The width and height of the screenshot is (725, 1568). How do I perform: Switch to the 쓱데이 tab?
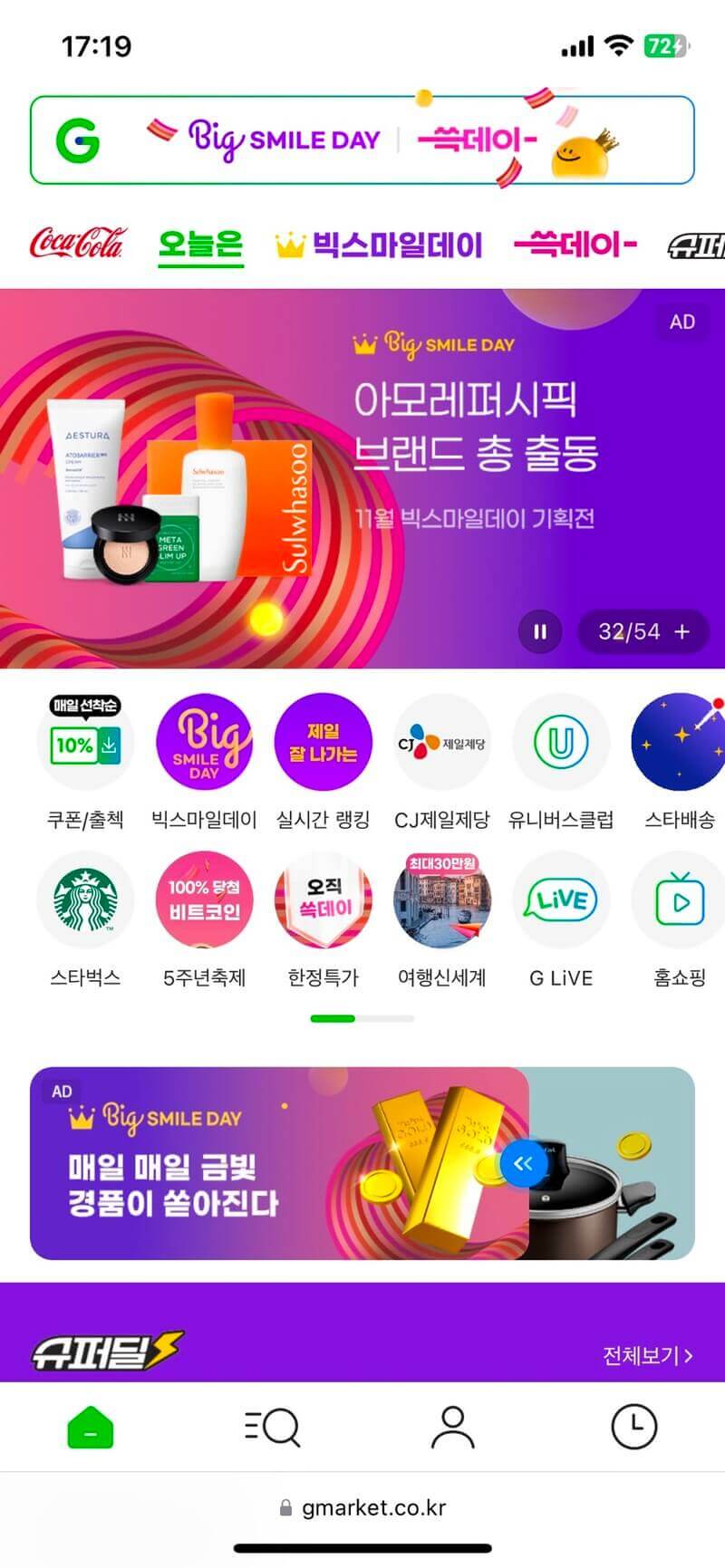click(575, 244)
